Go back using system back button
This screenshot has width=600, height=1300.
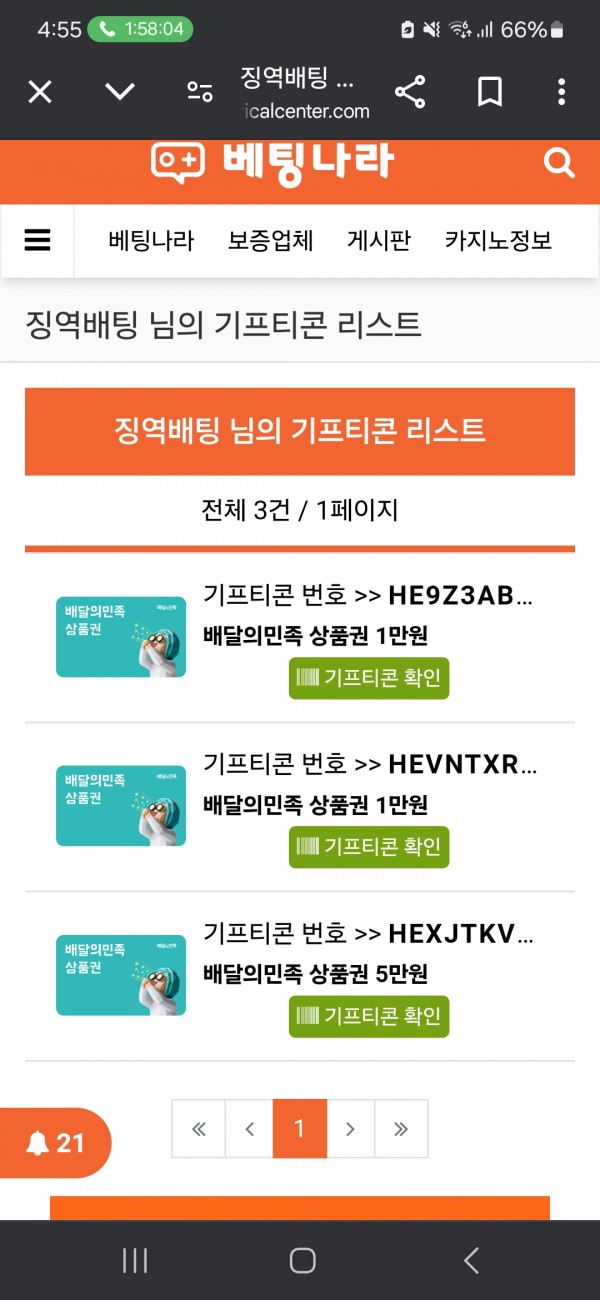[x=471, y=1261]
